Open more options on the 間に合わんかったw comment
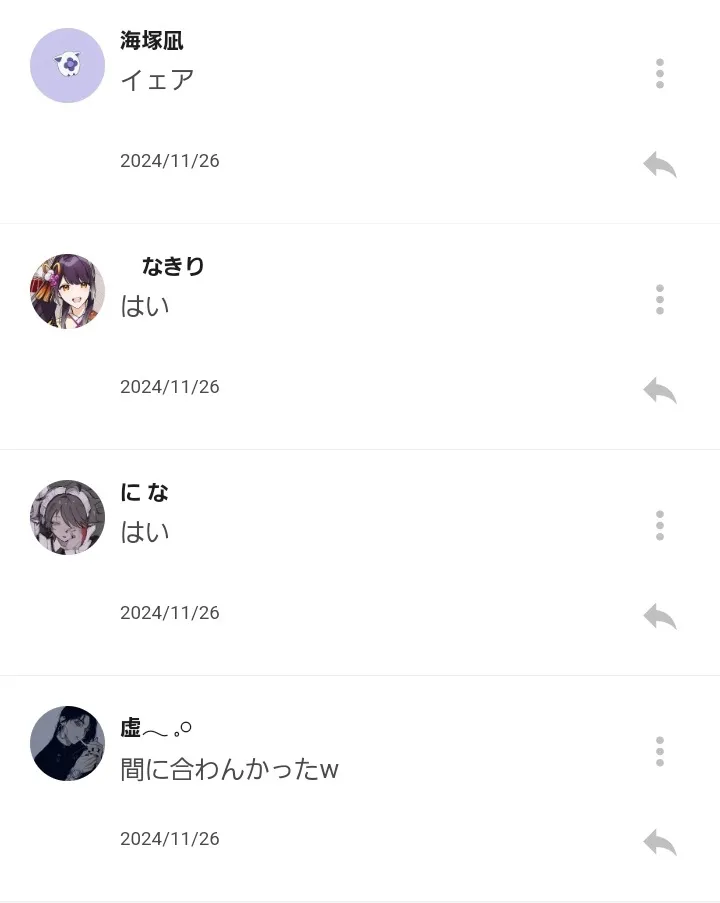The image size is (720, 903). [x=660, y=751]
